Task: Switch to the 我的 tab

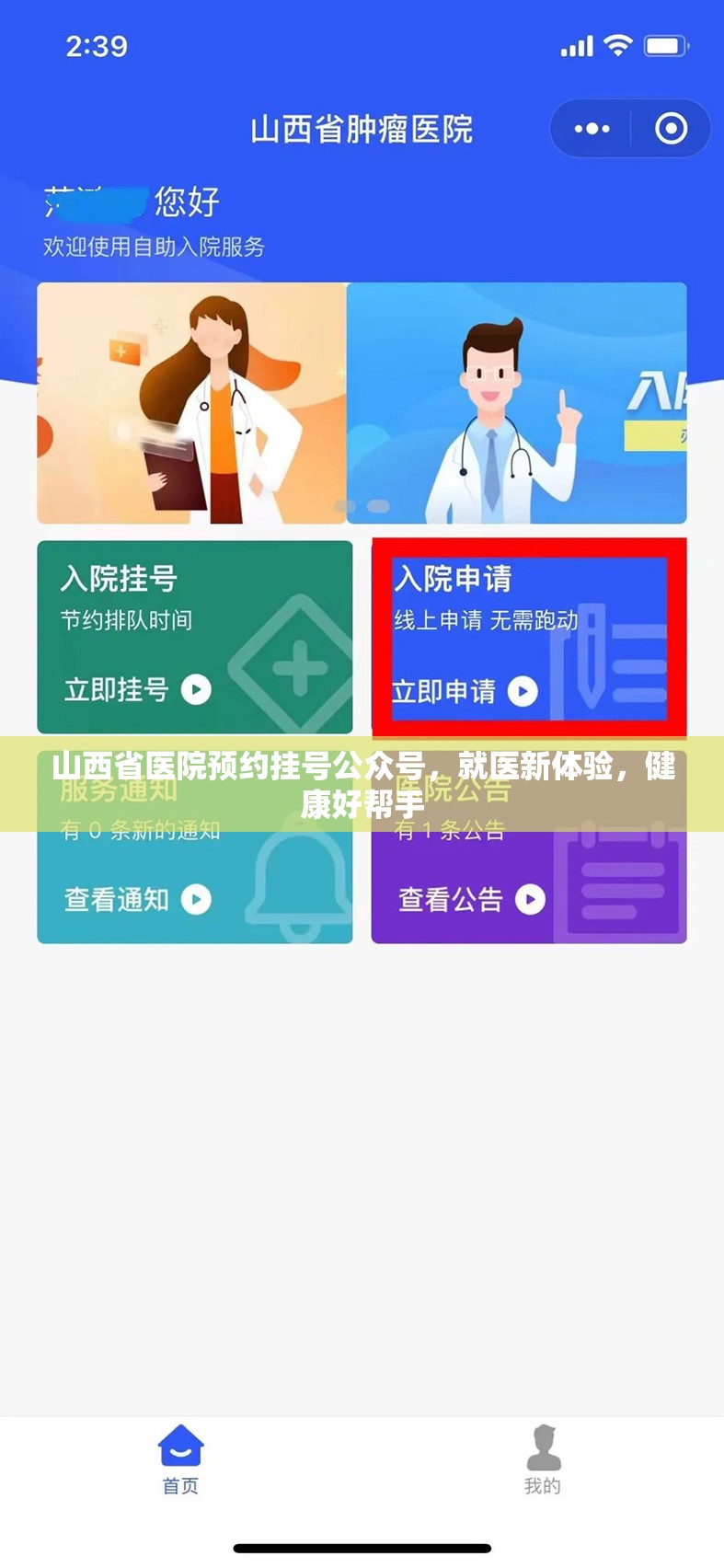Action: coord(543,1459)
